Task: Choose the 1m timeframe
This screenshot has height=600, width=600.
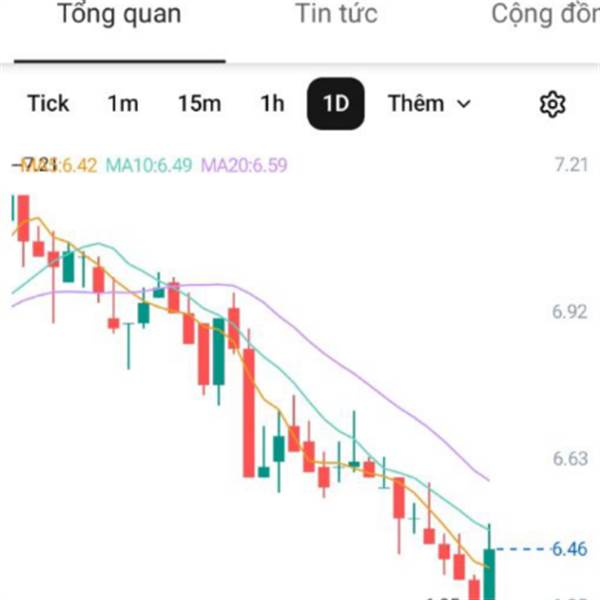Action: click(x=123, y=103)
